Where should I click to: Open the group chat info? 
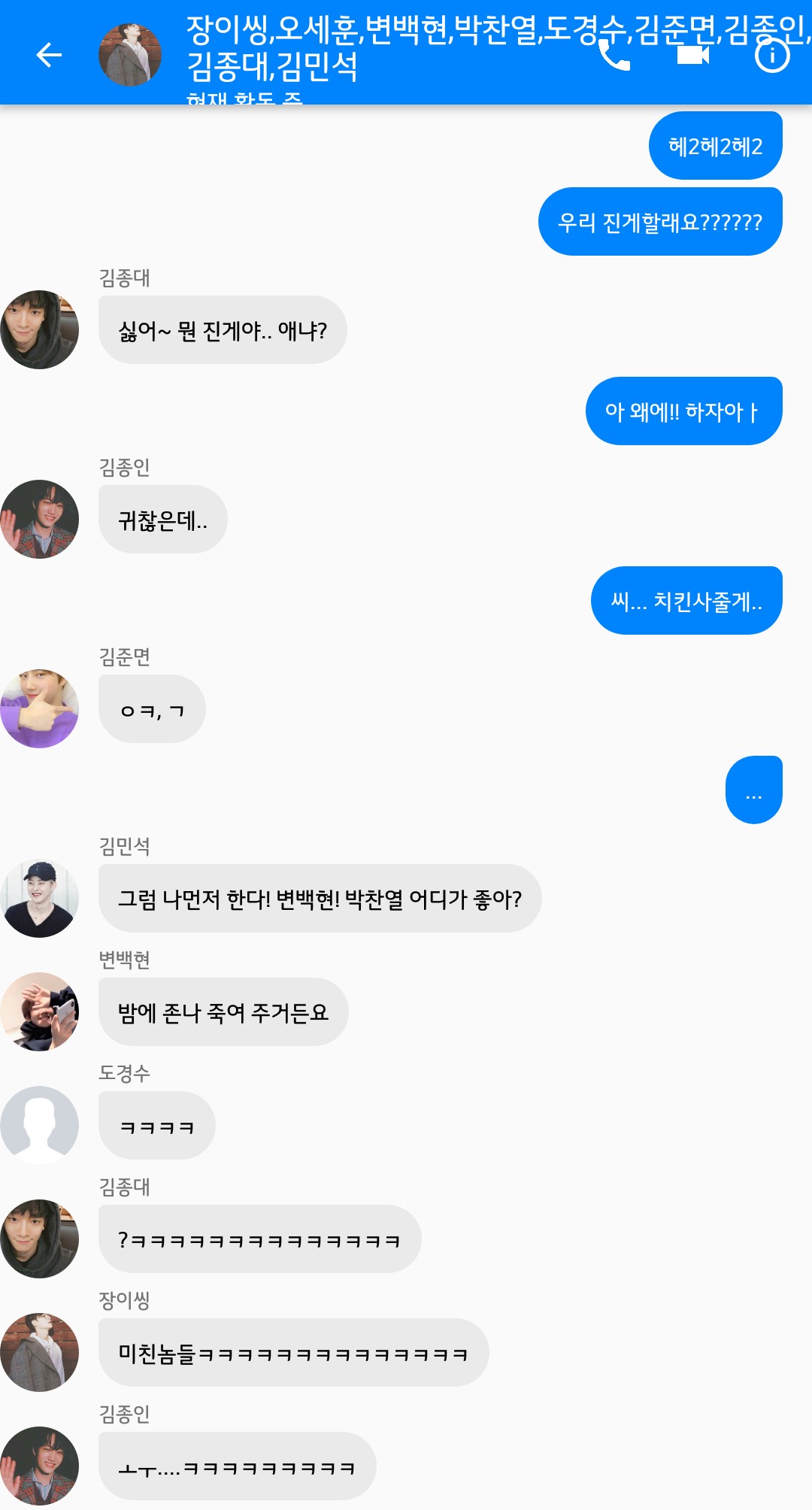point(772,55)
